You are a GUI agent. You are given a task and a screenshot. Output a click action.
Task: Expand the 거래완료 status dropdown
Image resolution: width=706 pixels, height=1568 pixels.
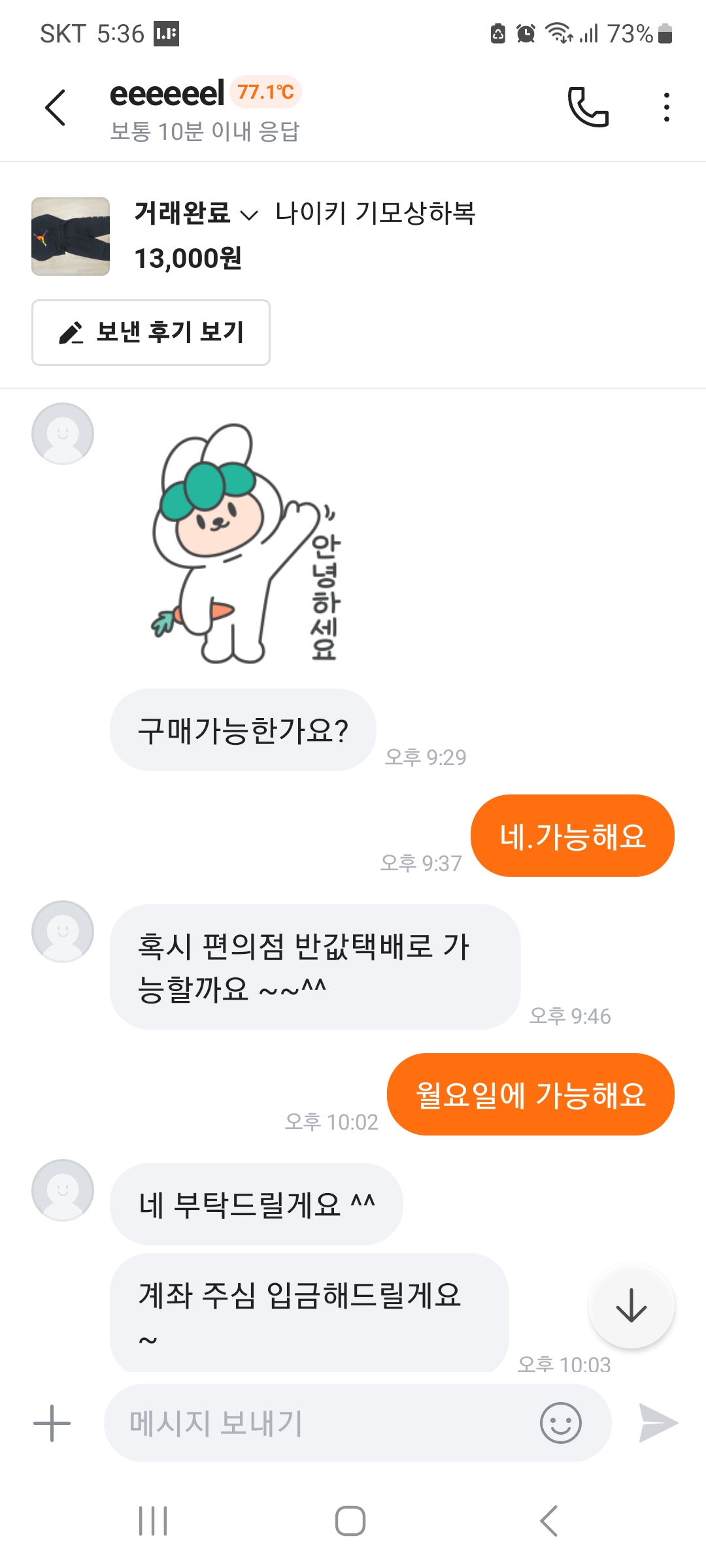tap(196, 214)
